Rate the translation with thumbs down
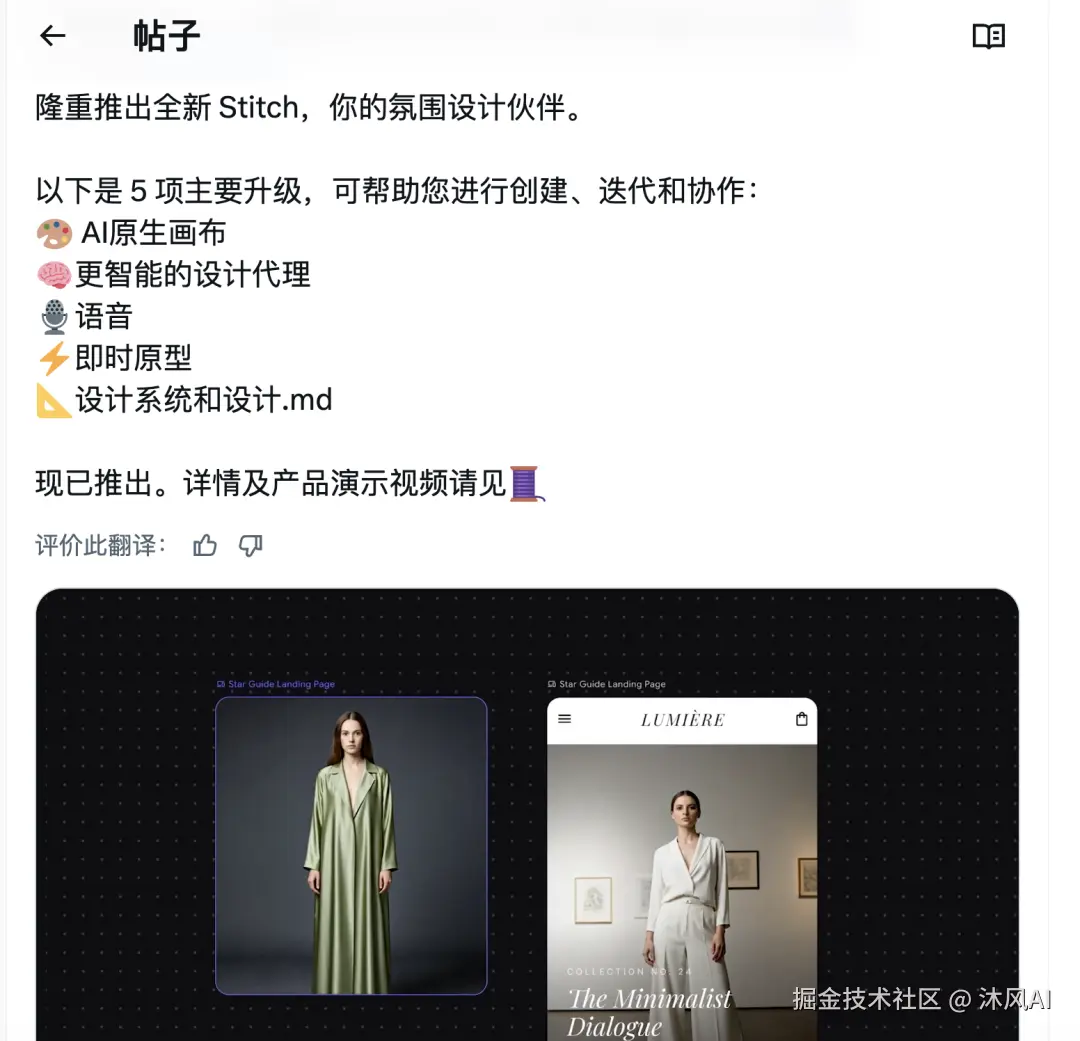 (251, 545)
